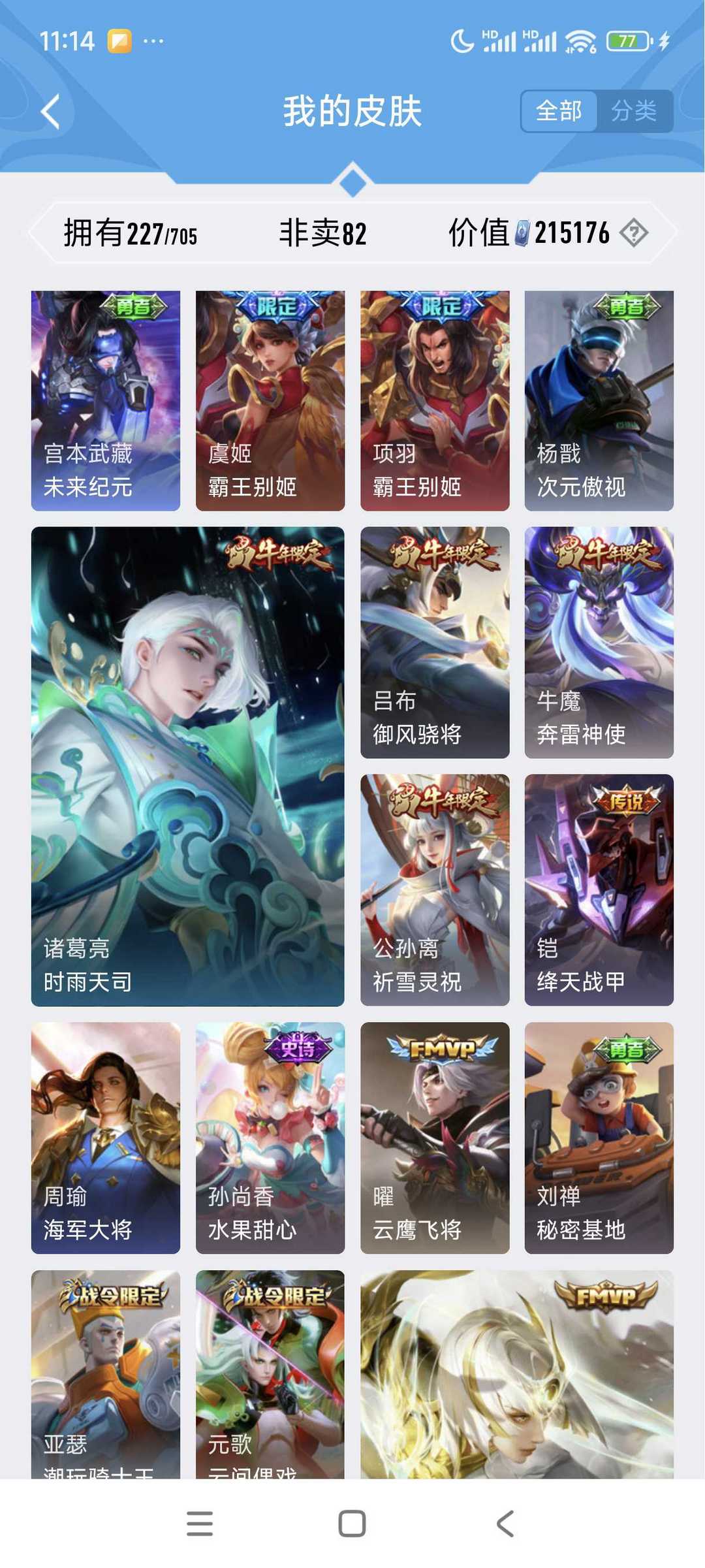
Task: View 孙尚香 水果甜心 skin
Action: coord(270,1138)
